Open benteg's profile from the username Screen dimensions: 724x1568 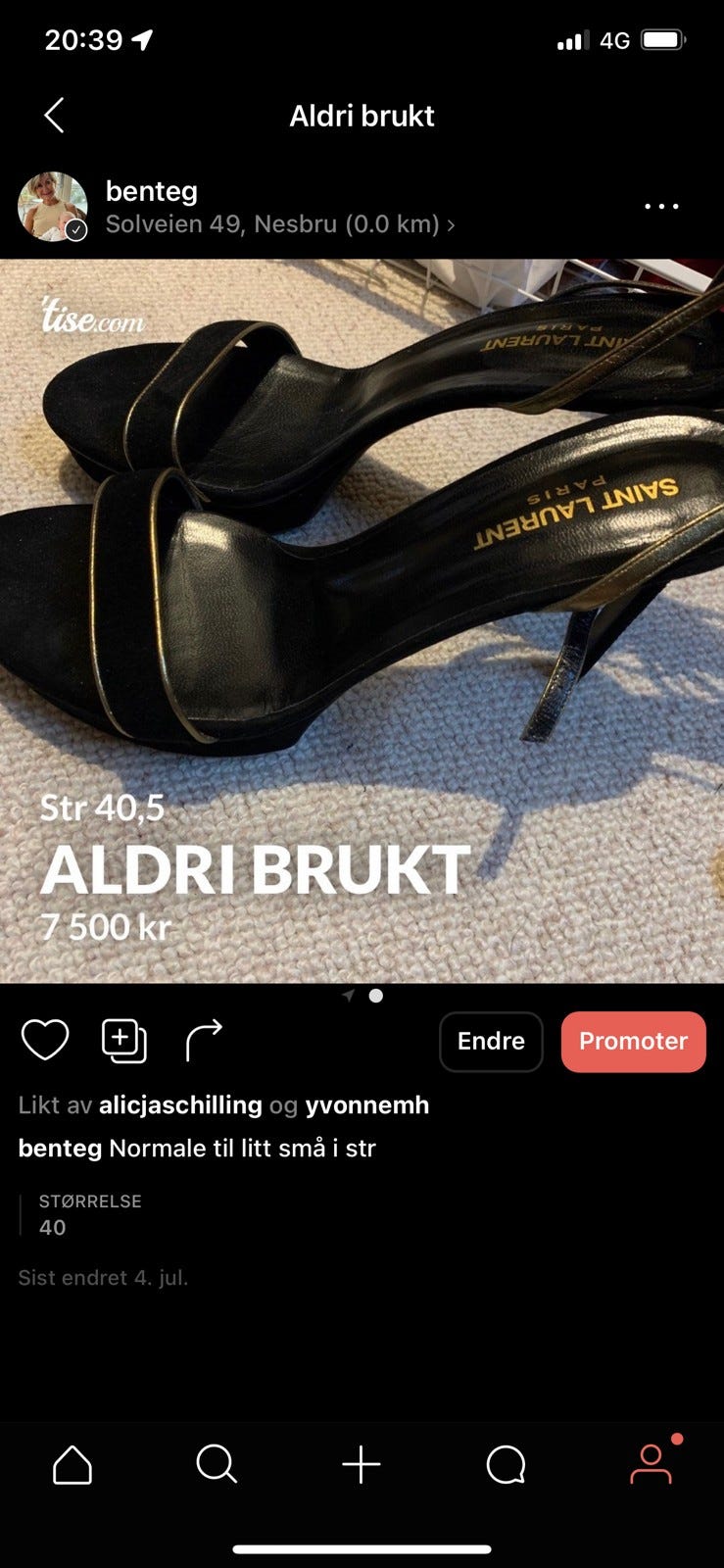(152, 191)
